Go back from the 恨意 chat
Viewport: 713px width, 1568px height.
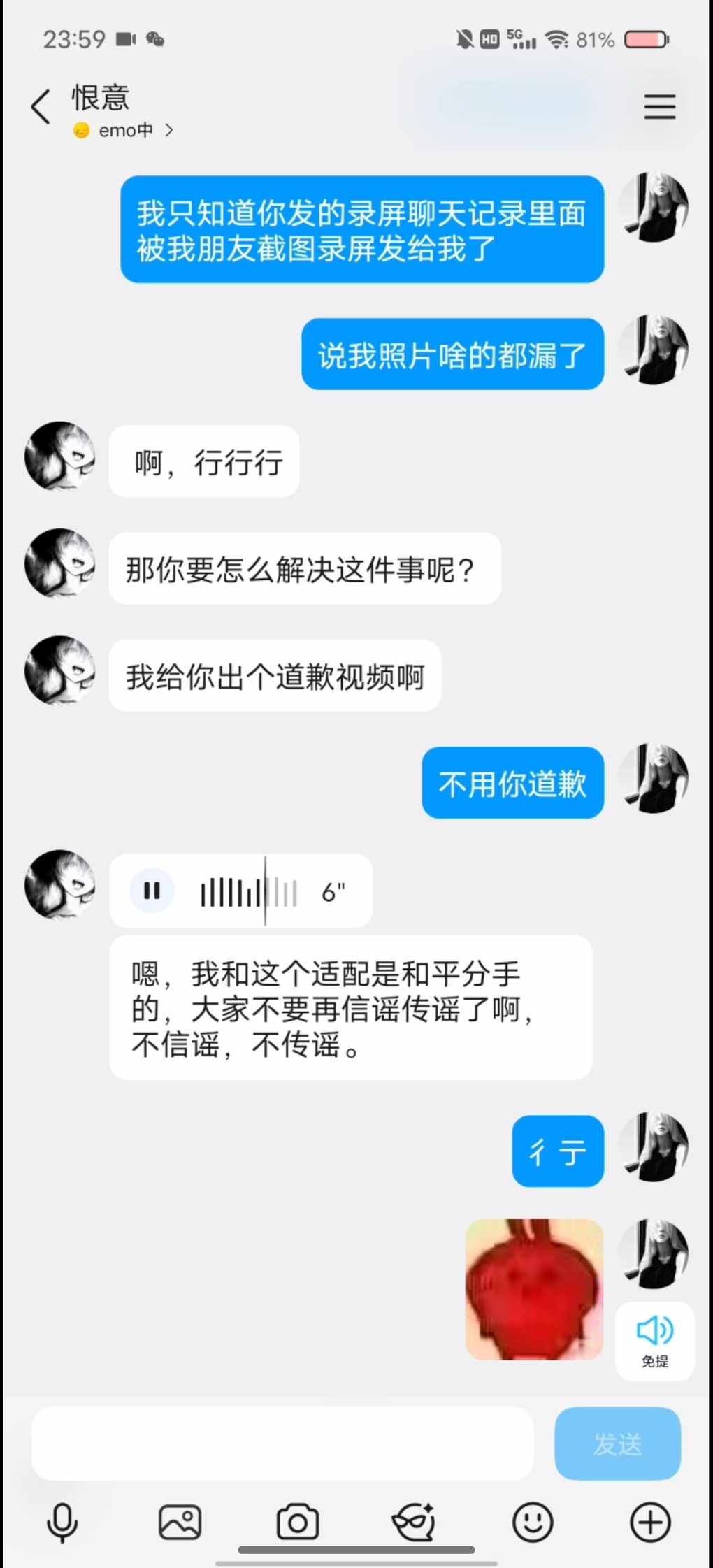point(41,107)
